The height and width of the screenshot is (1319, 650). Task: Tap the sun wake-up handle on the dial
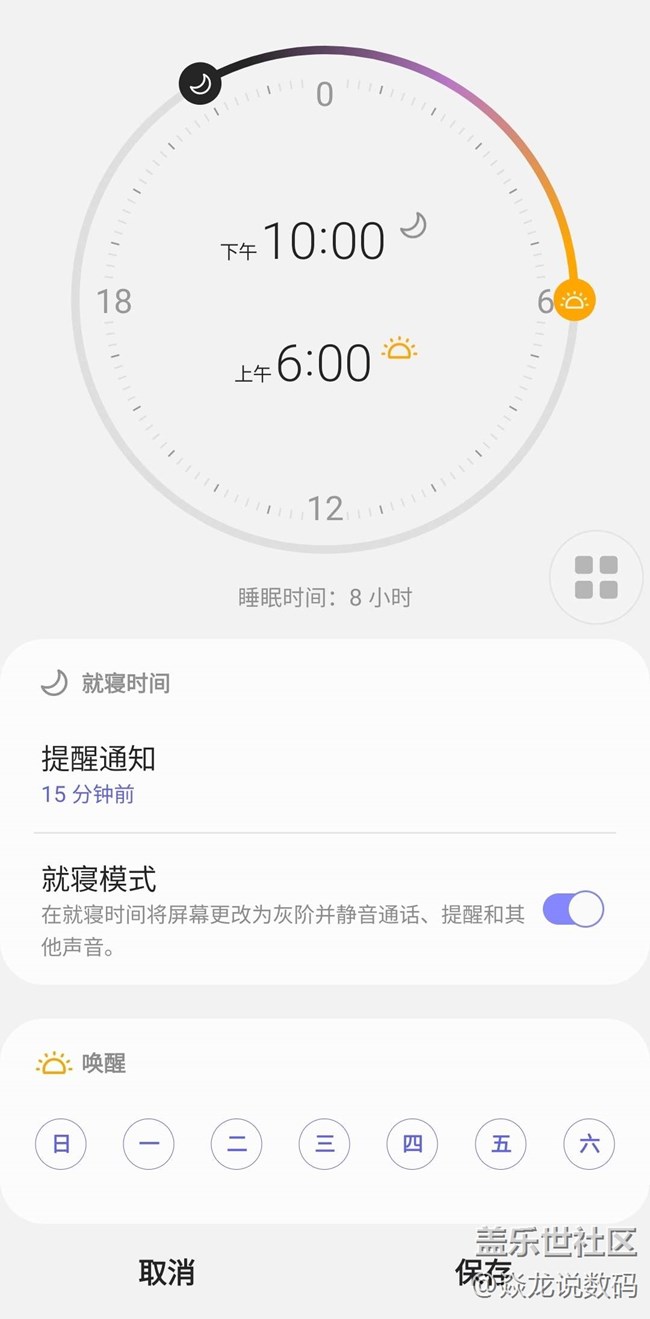[x=574, y=300]
